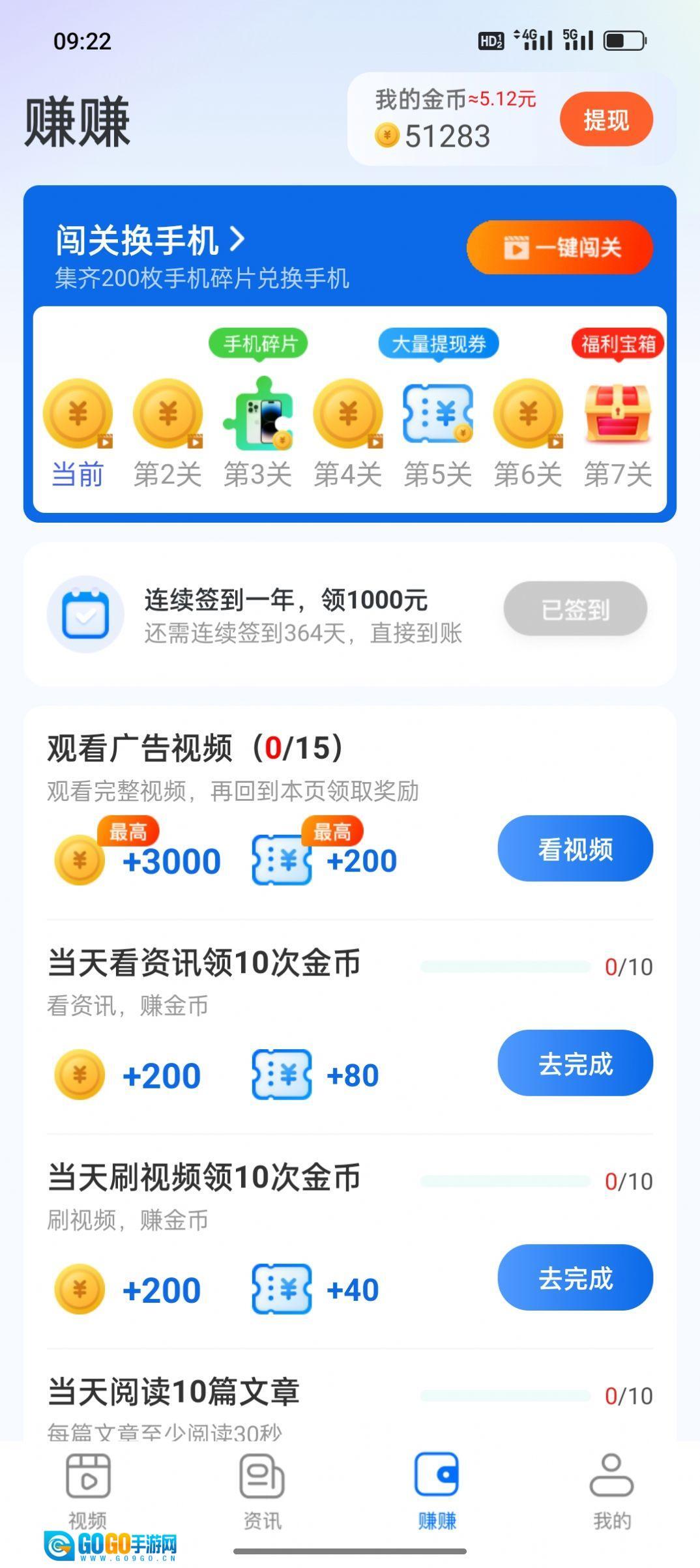Switch to the 视频 tab
This screenshot has height=1568, width=700.
pos(88,1490)
